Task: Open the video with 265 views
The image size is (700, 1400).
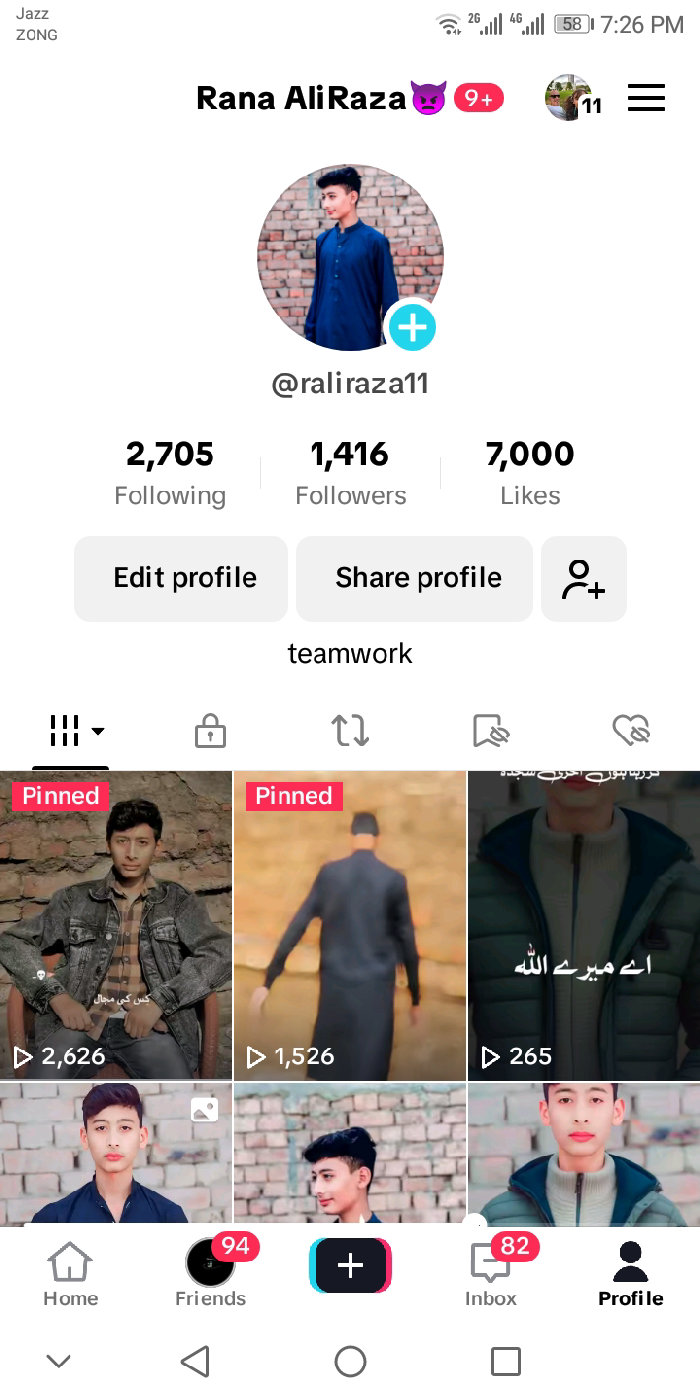Action: click(584, 925)
